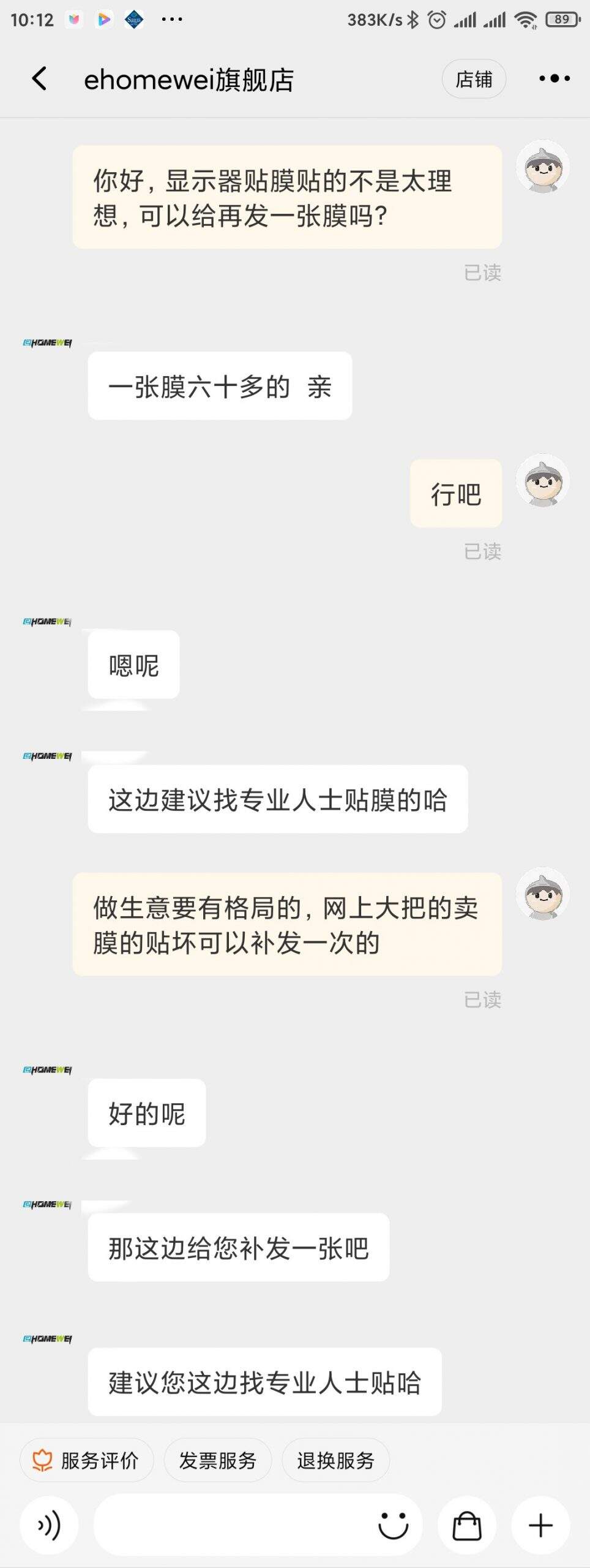Open the three-dot overflow menu

555,78
